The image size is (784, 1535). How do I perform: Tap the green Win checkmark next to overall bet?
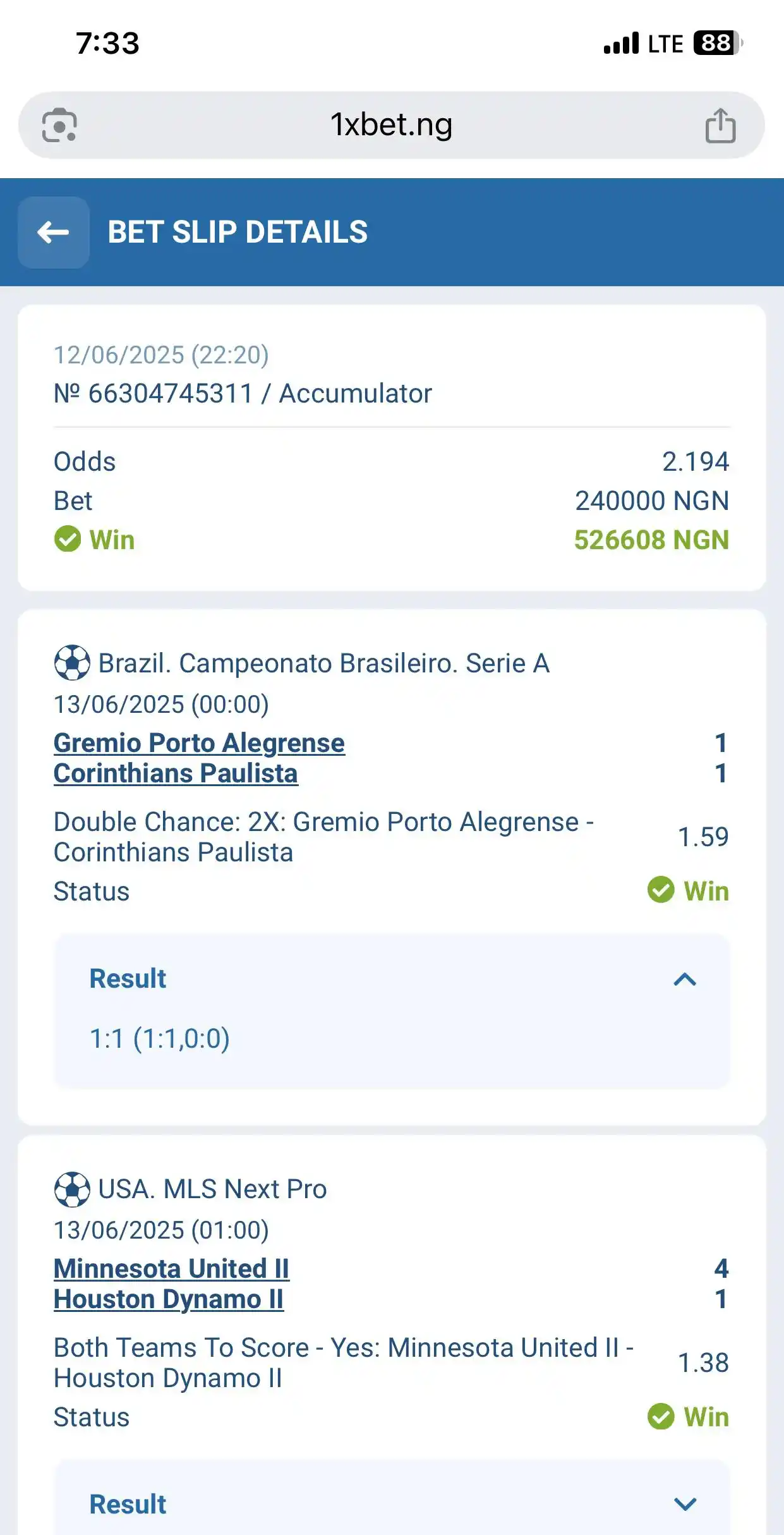(68, 539)
